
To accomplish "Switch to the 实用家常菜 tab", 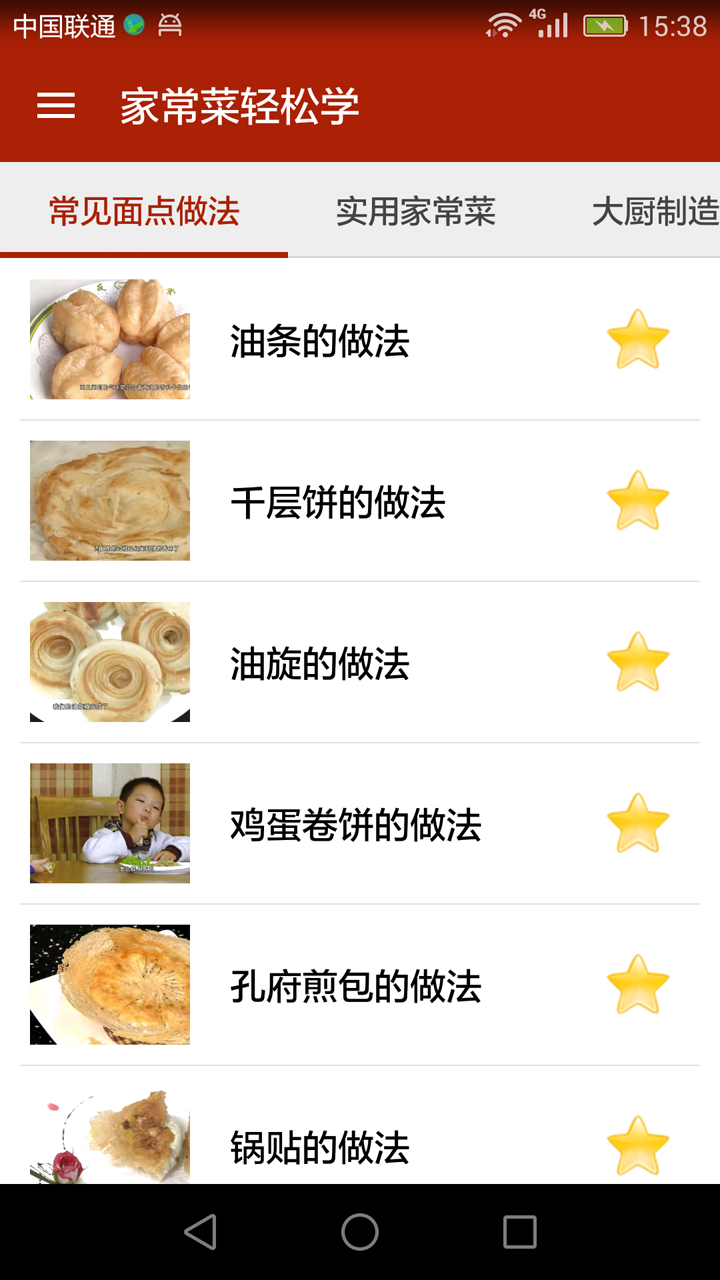I will coord(415,212).
